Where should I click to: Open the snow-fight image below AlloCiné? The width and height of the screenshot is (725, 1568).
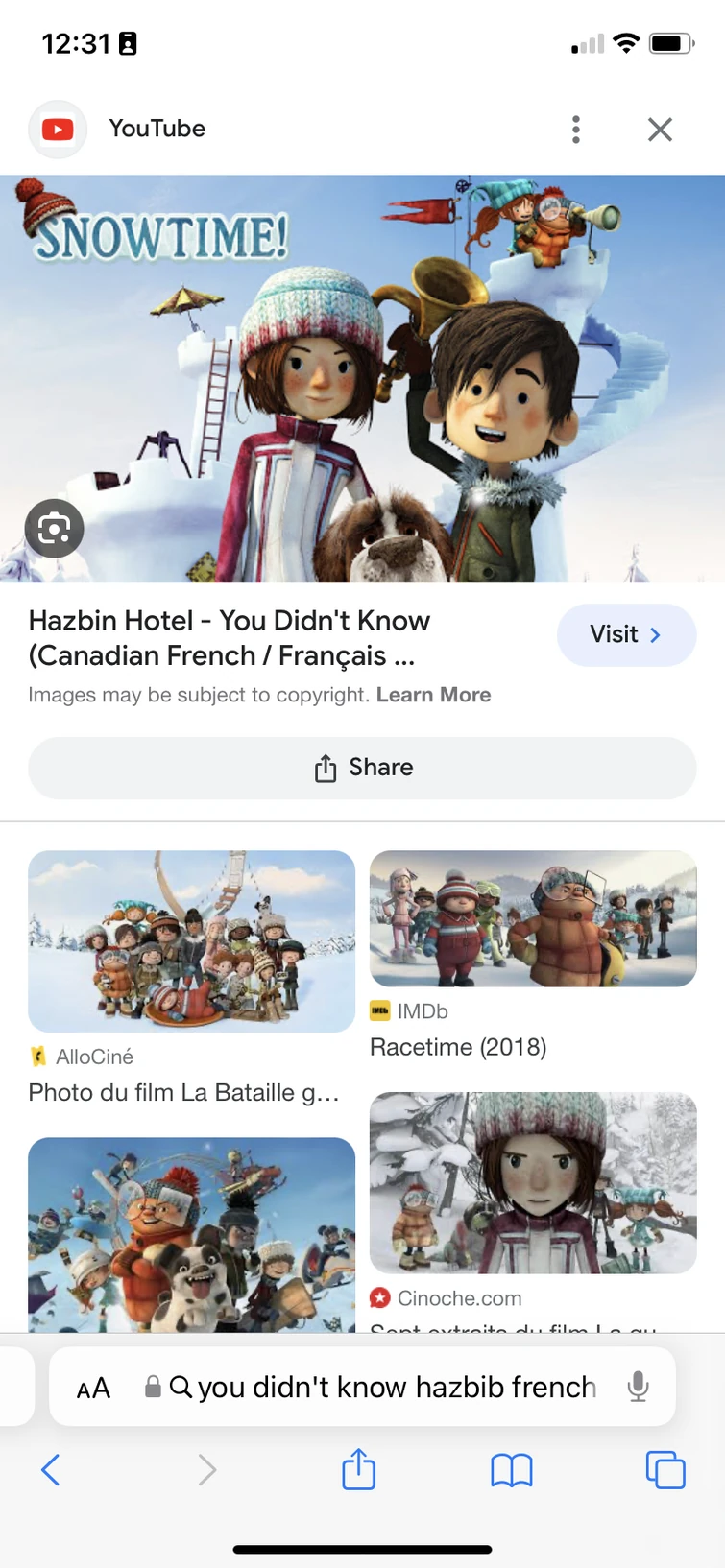[x=191, y=1234]
